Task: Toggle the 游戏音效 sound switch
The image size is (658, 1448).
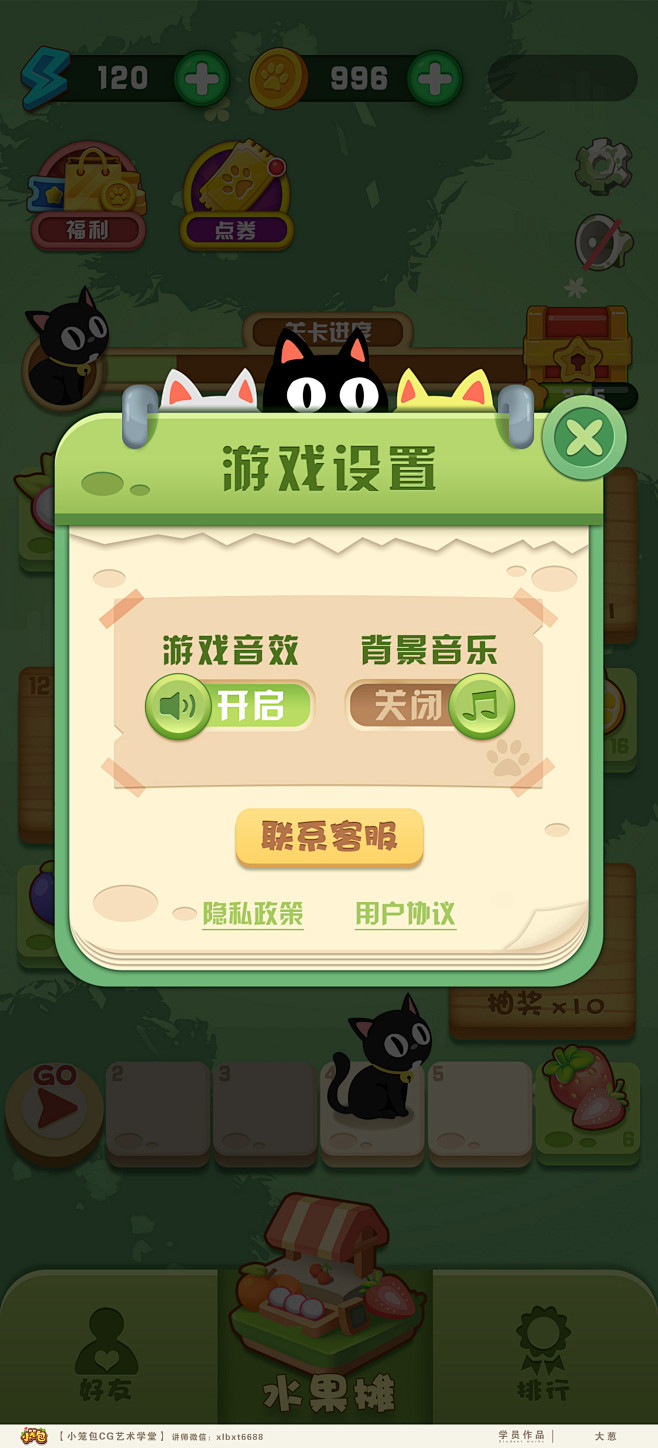Action: [230, 706]
